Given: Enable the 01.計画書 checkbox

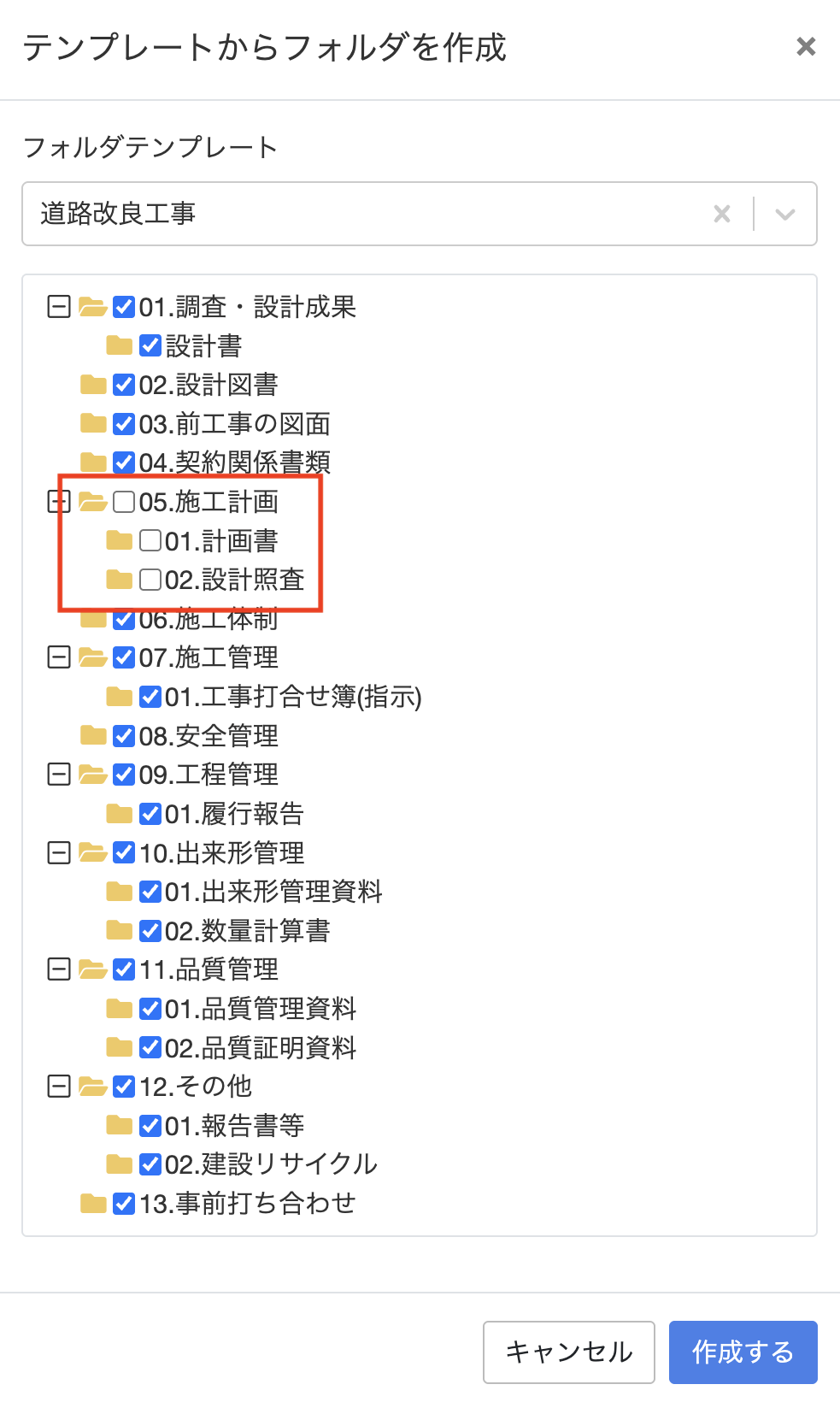Looking at the screenshot, I should click(150, 540).
